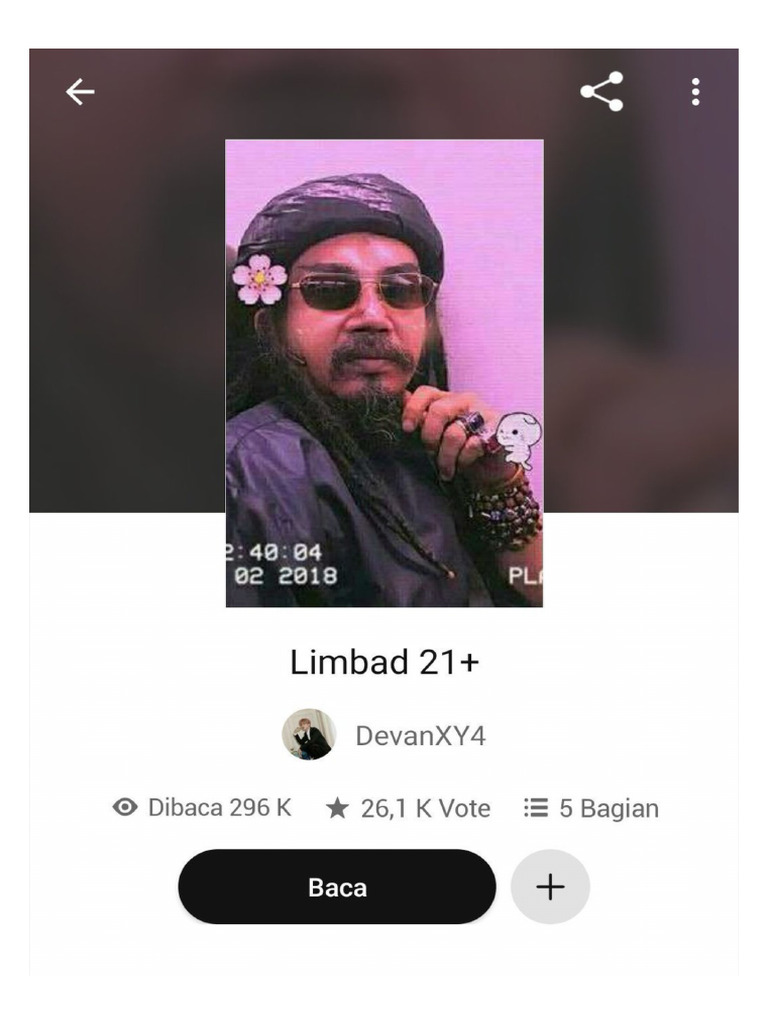Start reading with the Baca button
The image size is (768, 1024).
pyautogui.click(x=337, y=887)
